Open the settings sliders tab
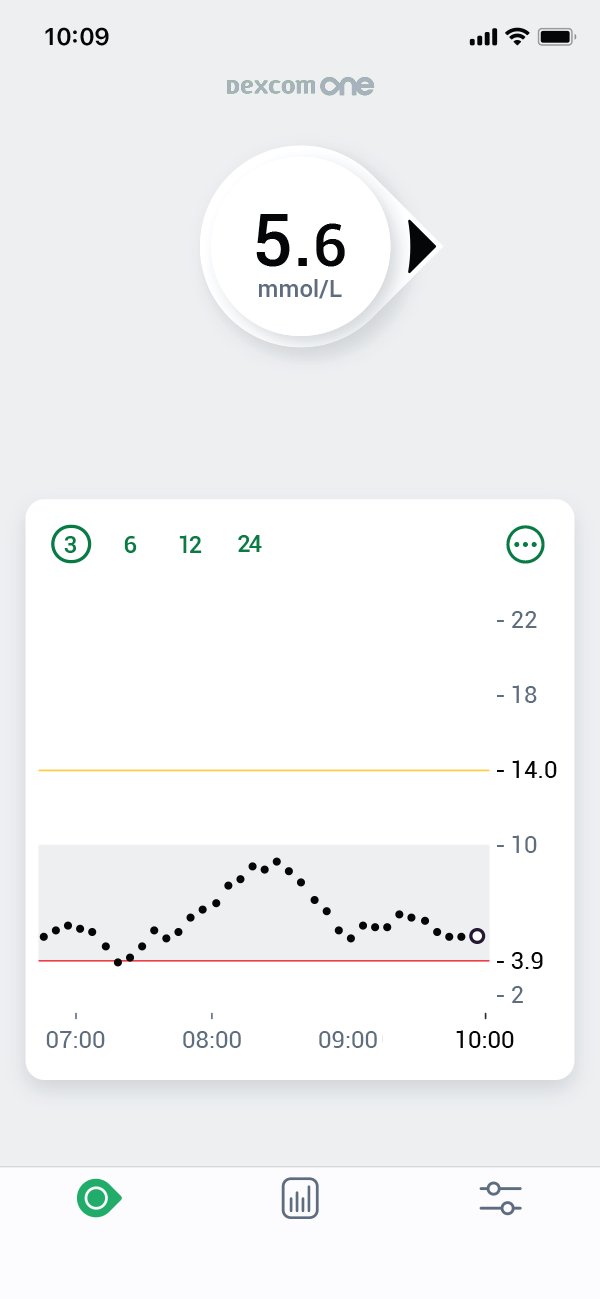 coord(500,1197)
